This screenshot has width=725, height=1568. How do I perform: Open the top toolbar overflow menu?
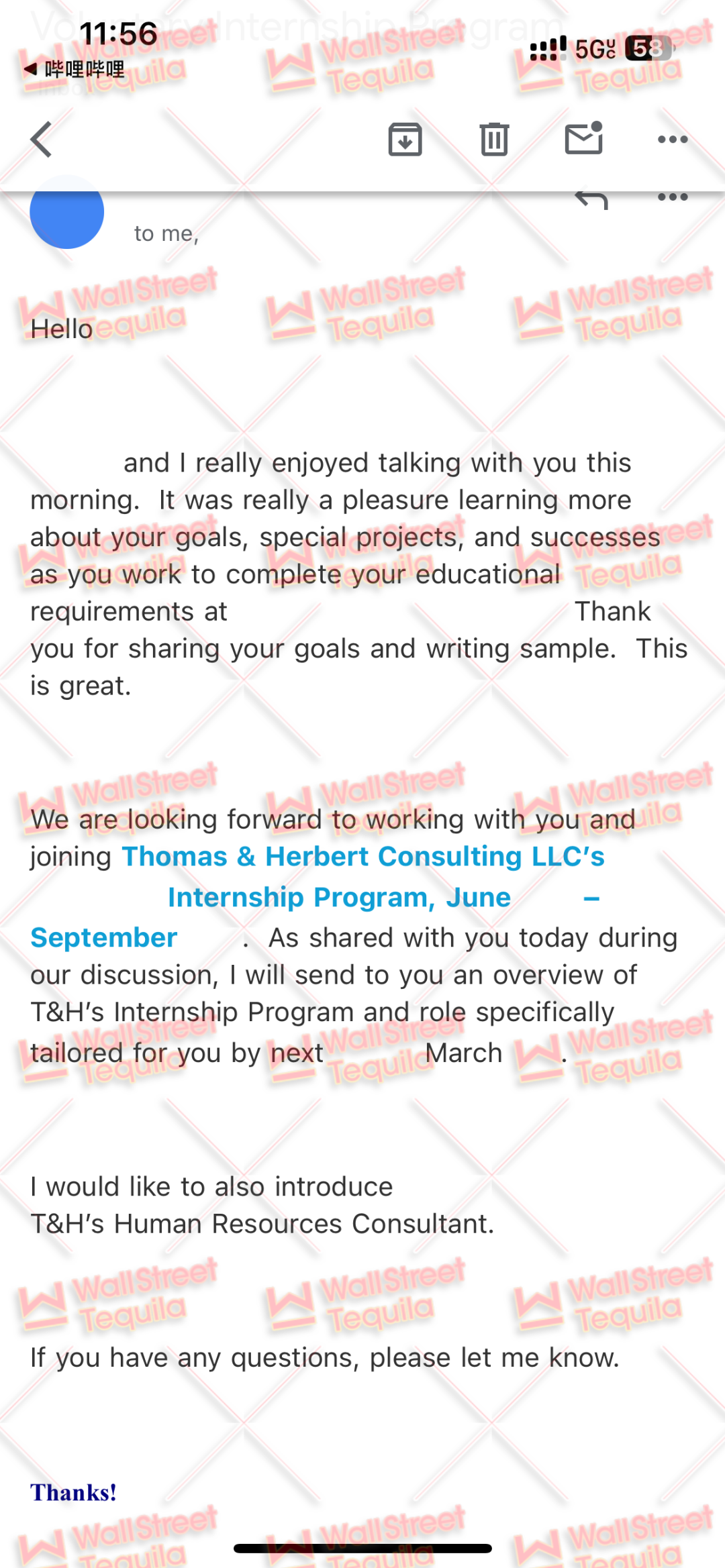point(673,140)
